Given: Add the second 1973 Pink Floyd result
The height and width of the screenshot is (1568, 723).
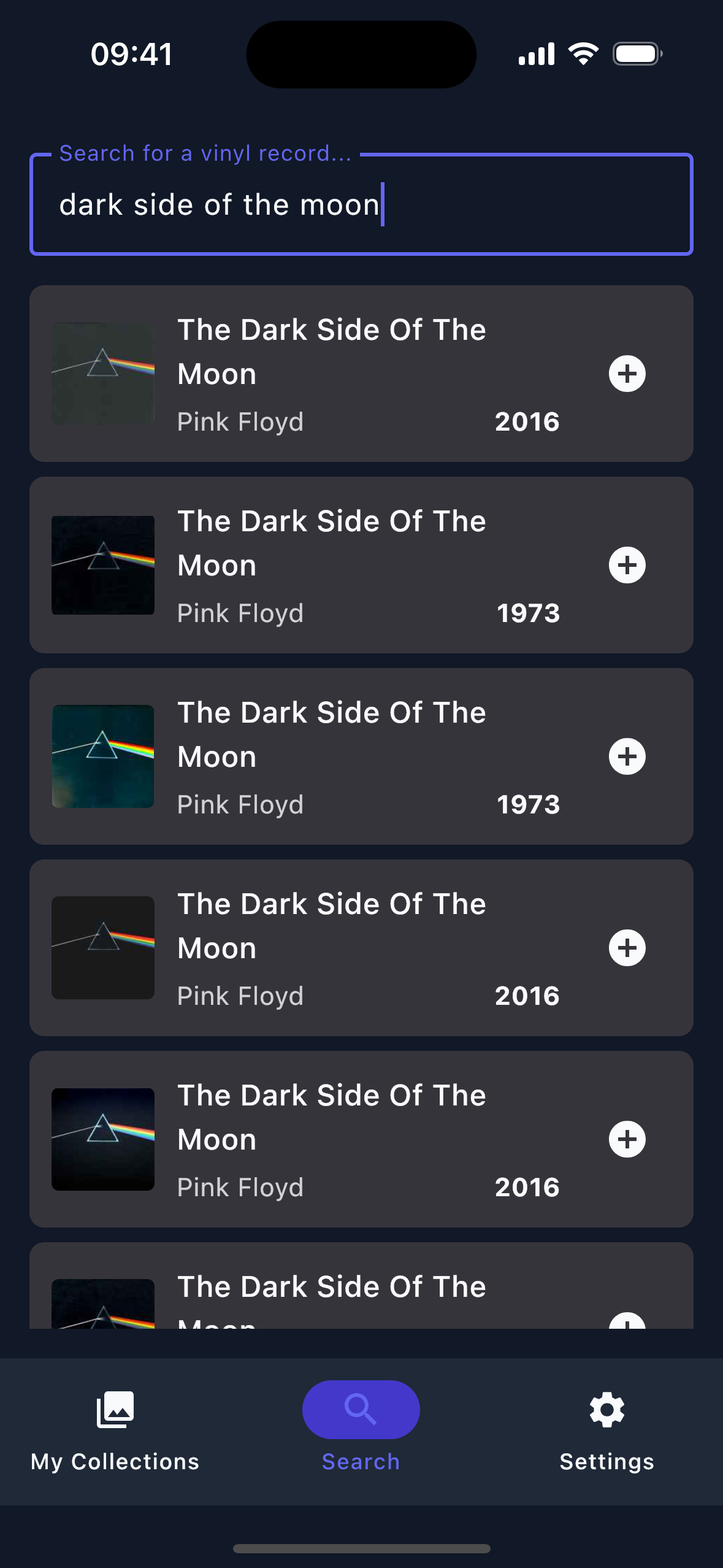Looking at the screenshot, I should pos(627,756).
